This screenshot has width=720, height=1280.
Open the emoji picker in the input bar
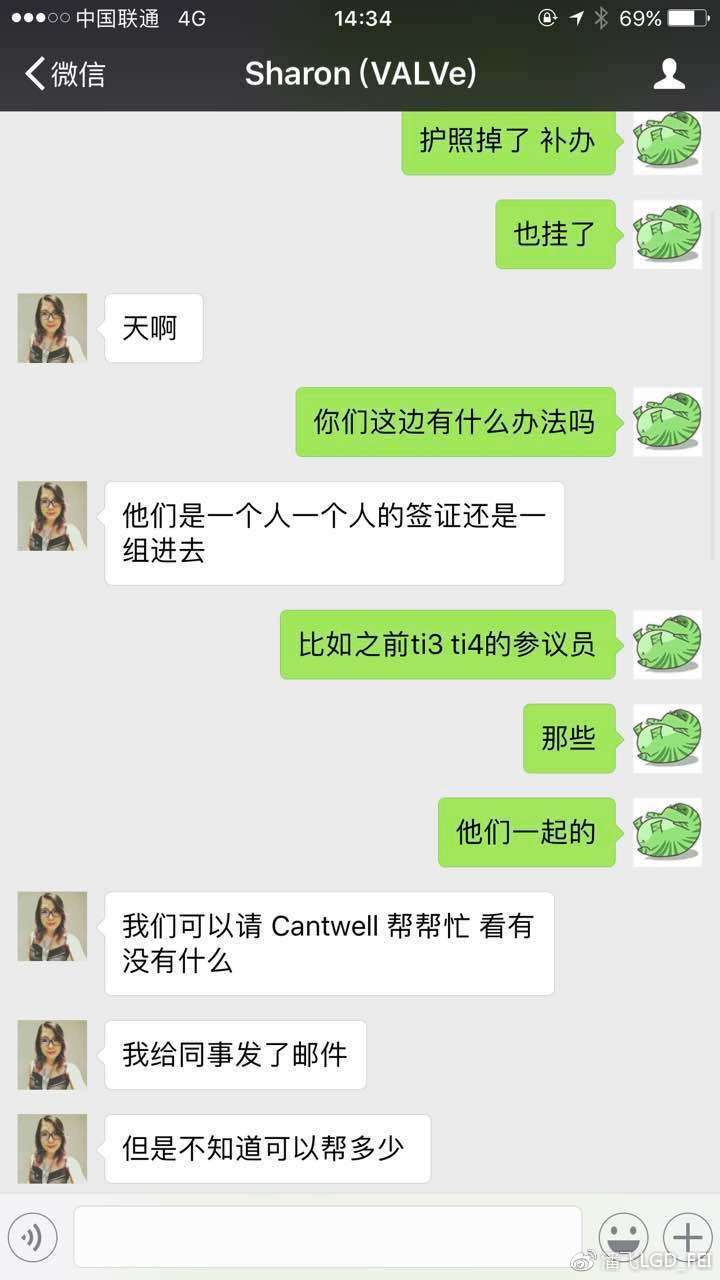point(623,1237)
